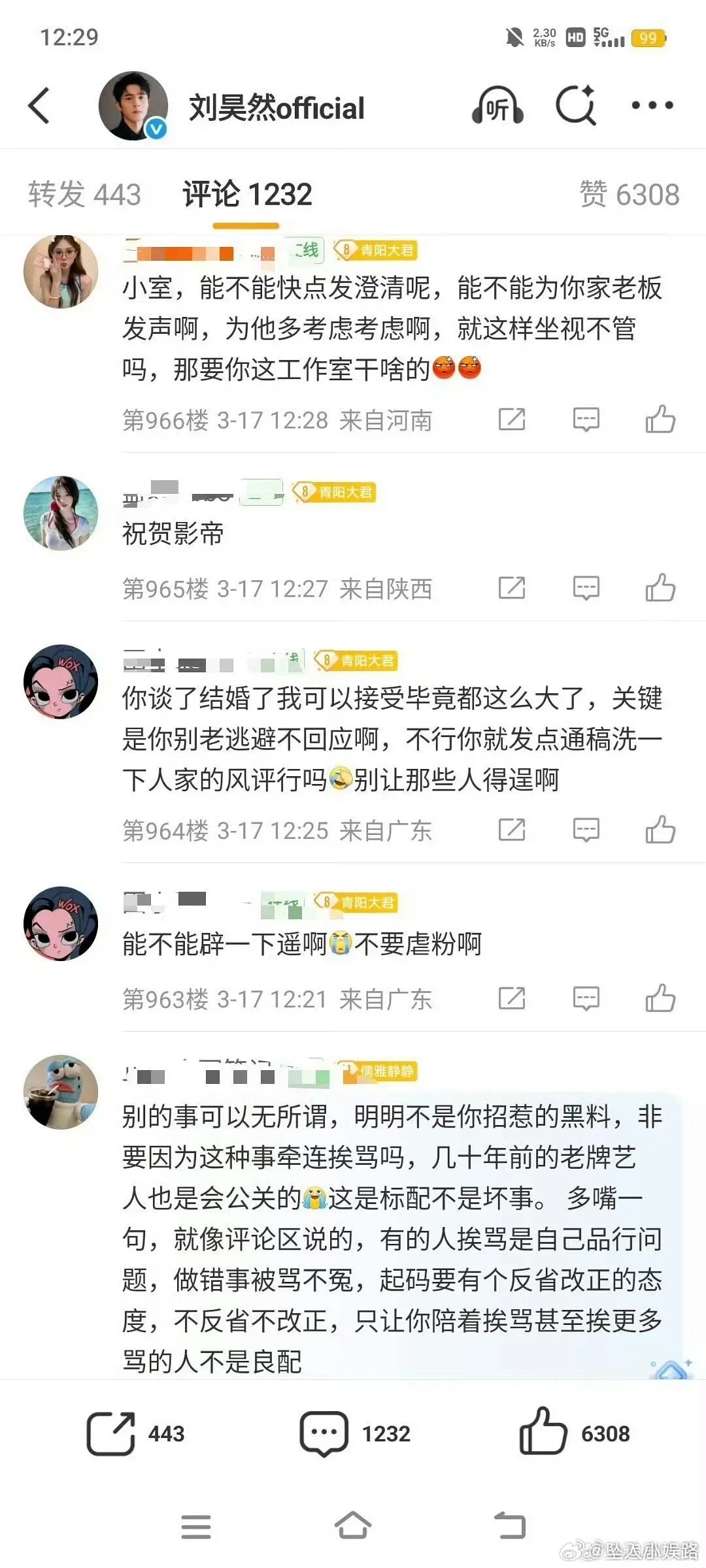Screen dimensions: 706x1568
Task: Switch to the 赞 6308 tab
Action: 629,193
